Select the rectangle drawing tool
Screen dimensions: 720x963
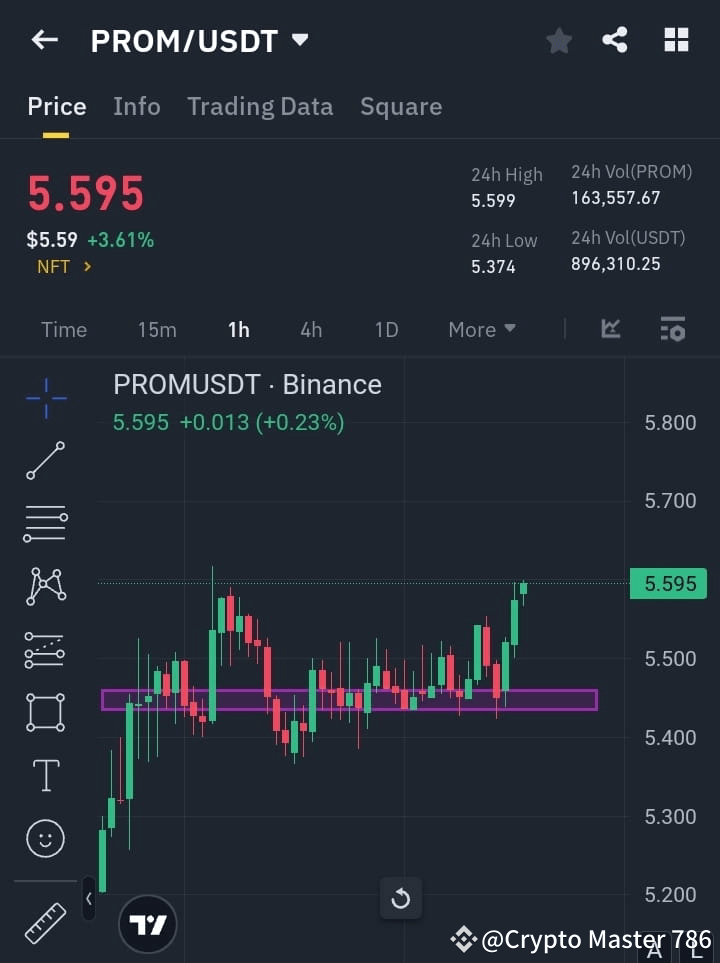point(45,712)
